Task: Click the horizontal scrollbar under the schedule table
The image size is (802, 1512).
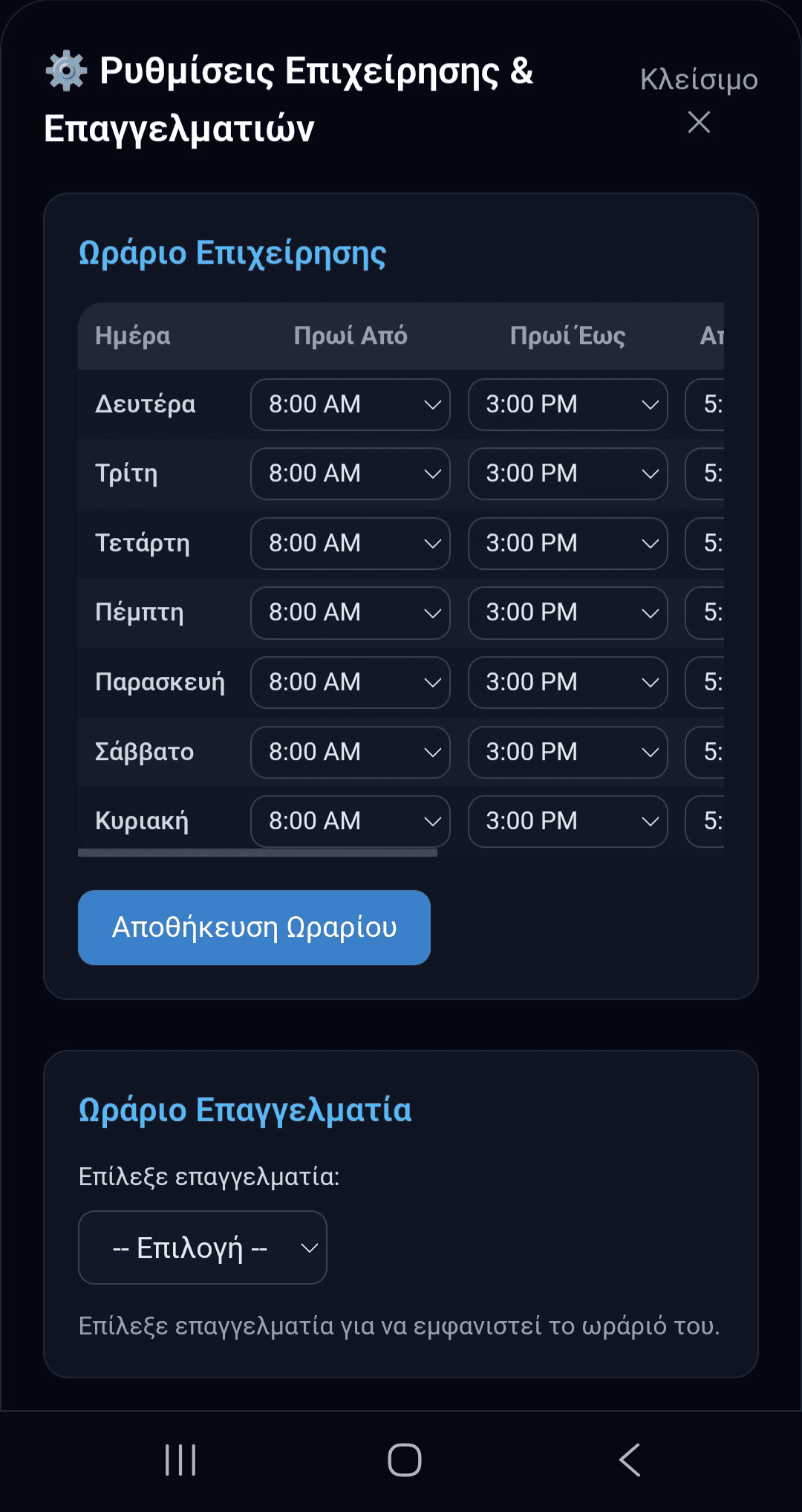Action: click(x=258, y=853)
